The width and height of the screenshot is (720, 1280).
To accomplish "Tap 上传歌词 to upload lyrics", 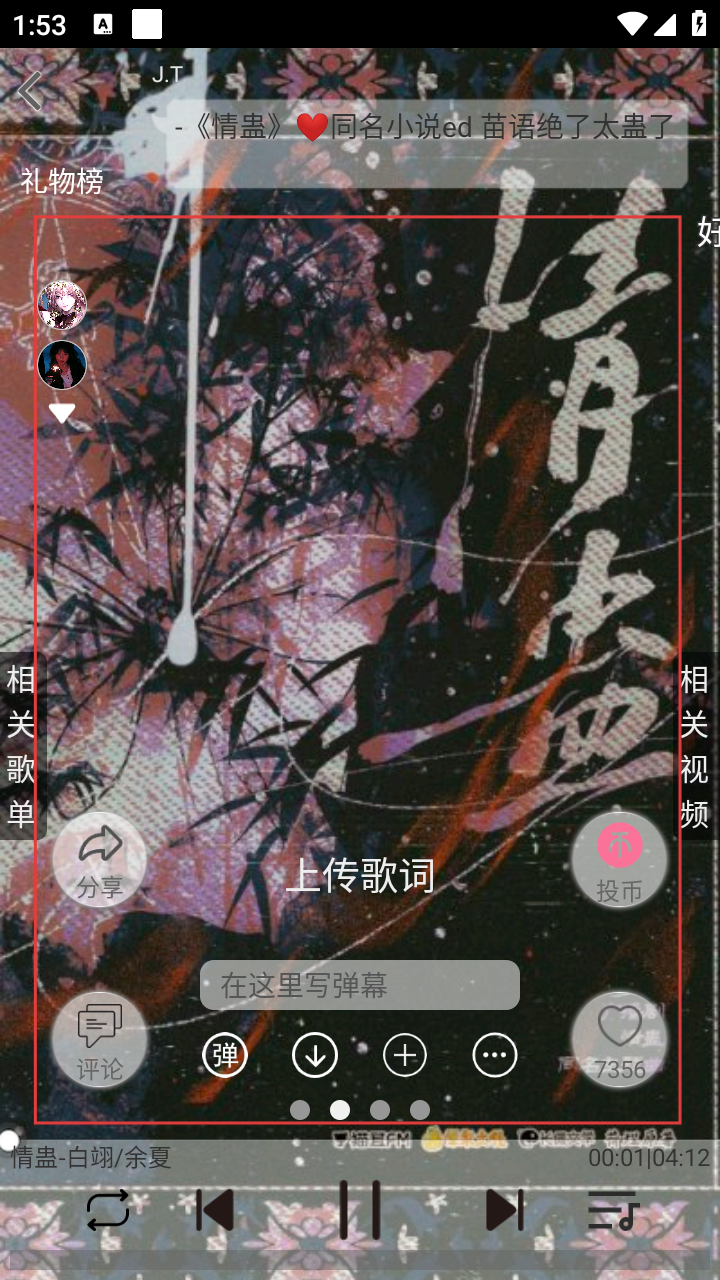I will point(360,876).
